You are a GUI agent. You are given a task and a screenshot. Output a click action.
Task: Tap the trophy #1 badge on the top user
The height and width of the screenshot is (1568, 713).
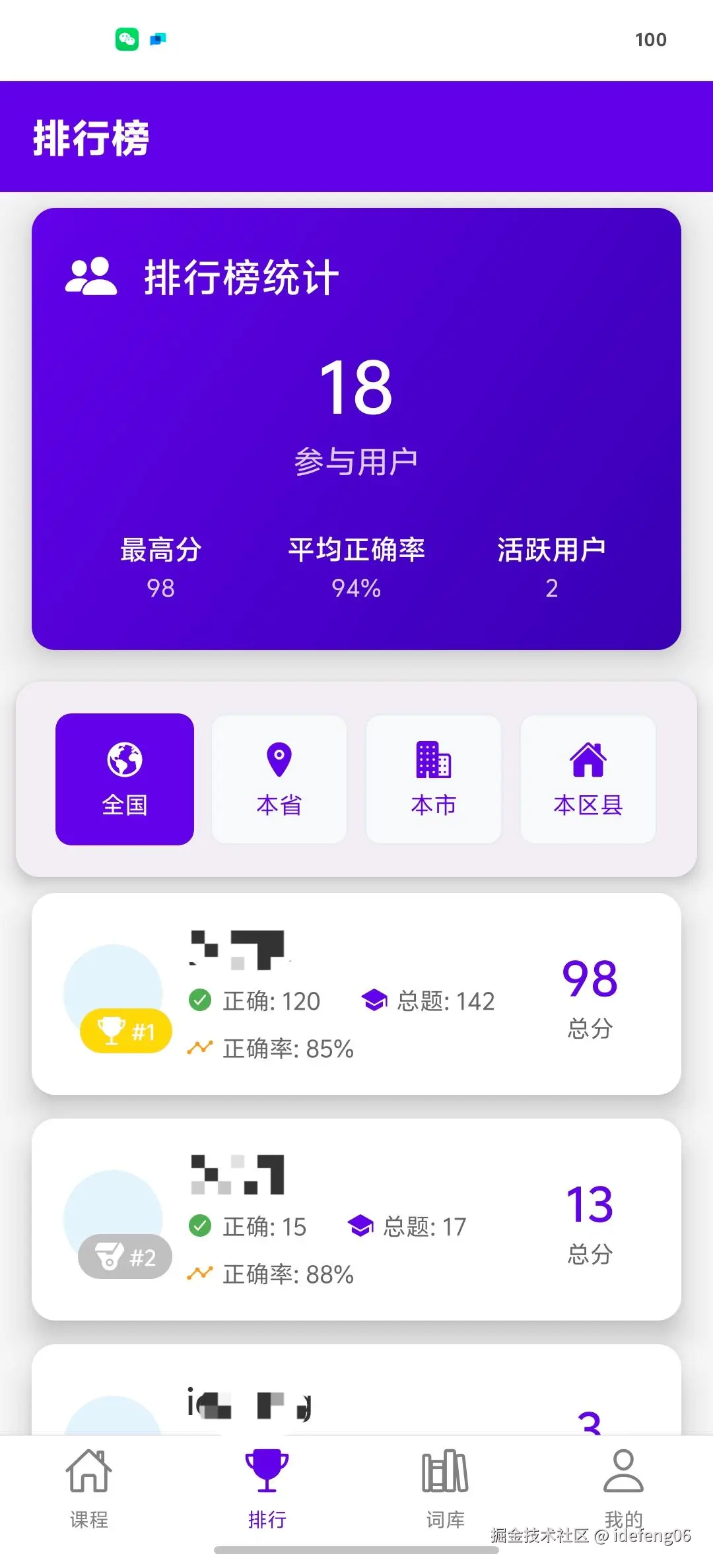(125, 1030)
